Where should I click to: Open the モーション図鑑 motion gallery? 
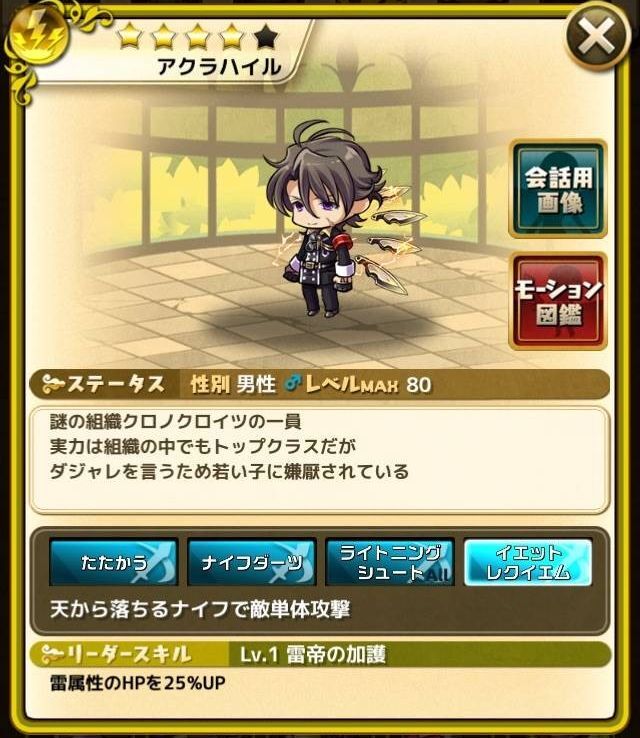tap(558, 302)
